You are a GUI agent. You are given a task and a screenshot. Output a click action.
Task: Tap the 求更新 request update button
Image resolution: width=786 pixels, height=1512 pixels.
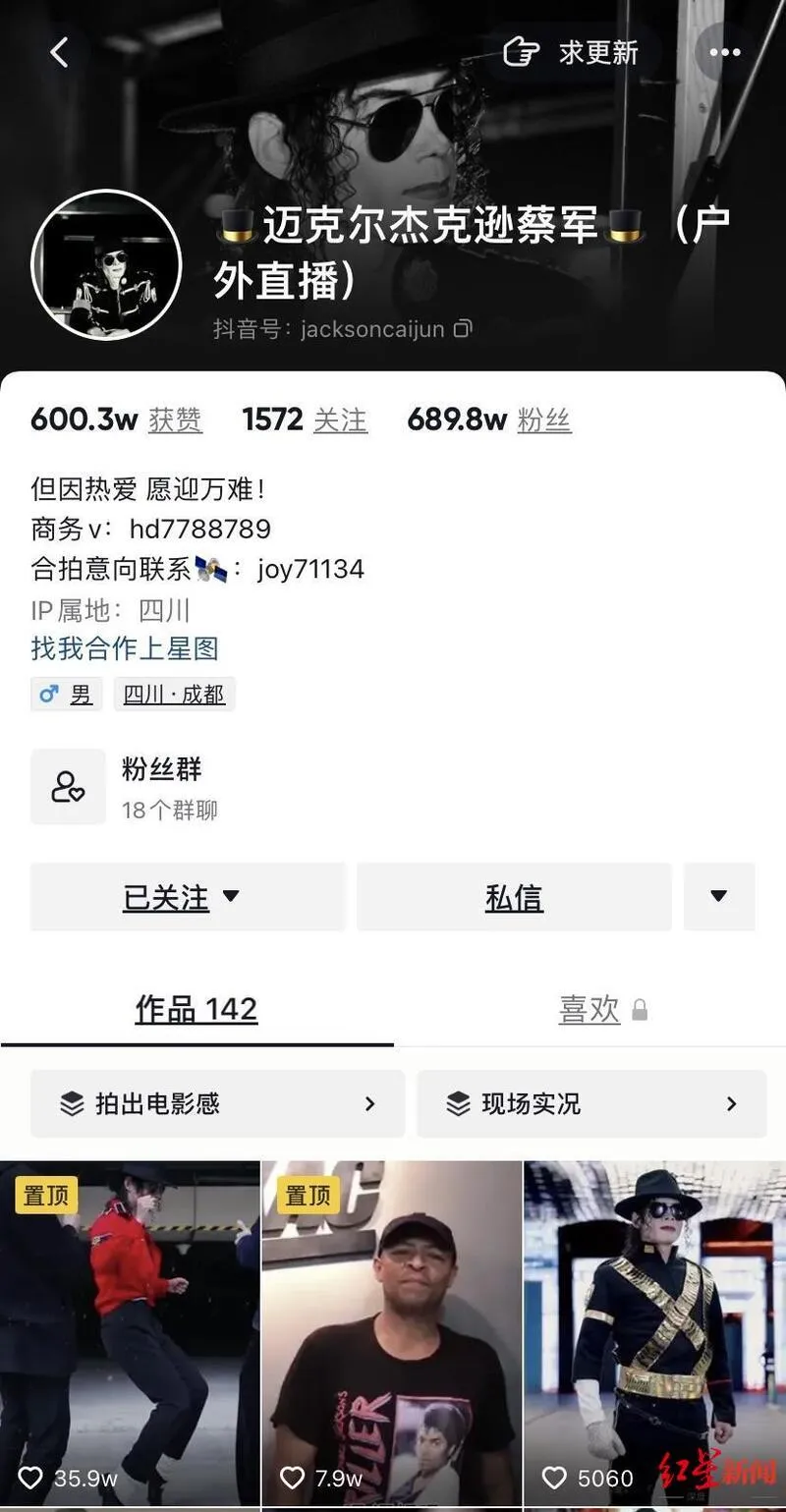(x=571, y=52)
